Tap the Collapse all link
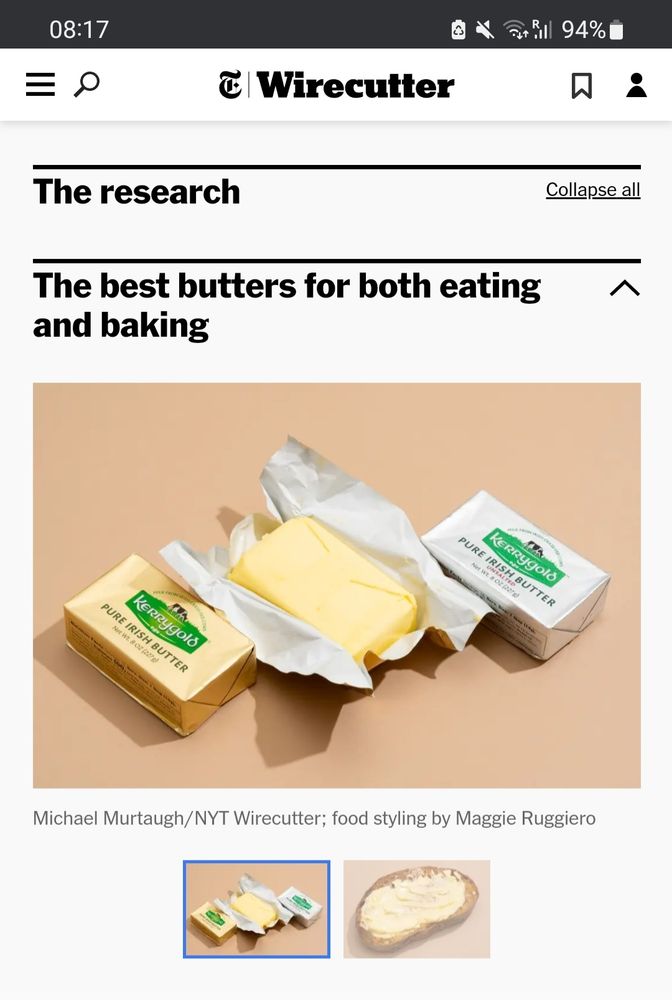Viewport: 672px width, 1000px height. pyautogui.click(x=592, y=190)
